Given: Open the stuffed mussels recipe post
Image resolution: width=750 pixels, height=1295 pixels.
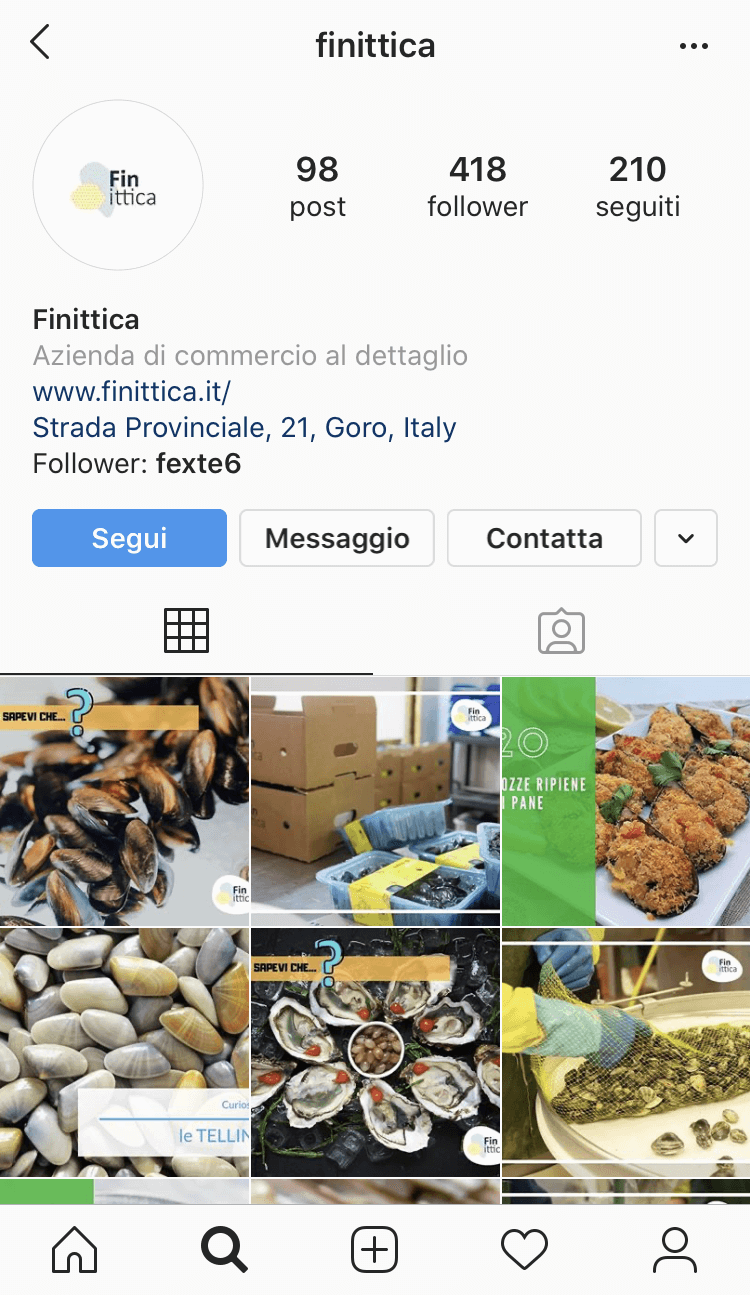Looking at the screenshot, I should pos(626,801).
